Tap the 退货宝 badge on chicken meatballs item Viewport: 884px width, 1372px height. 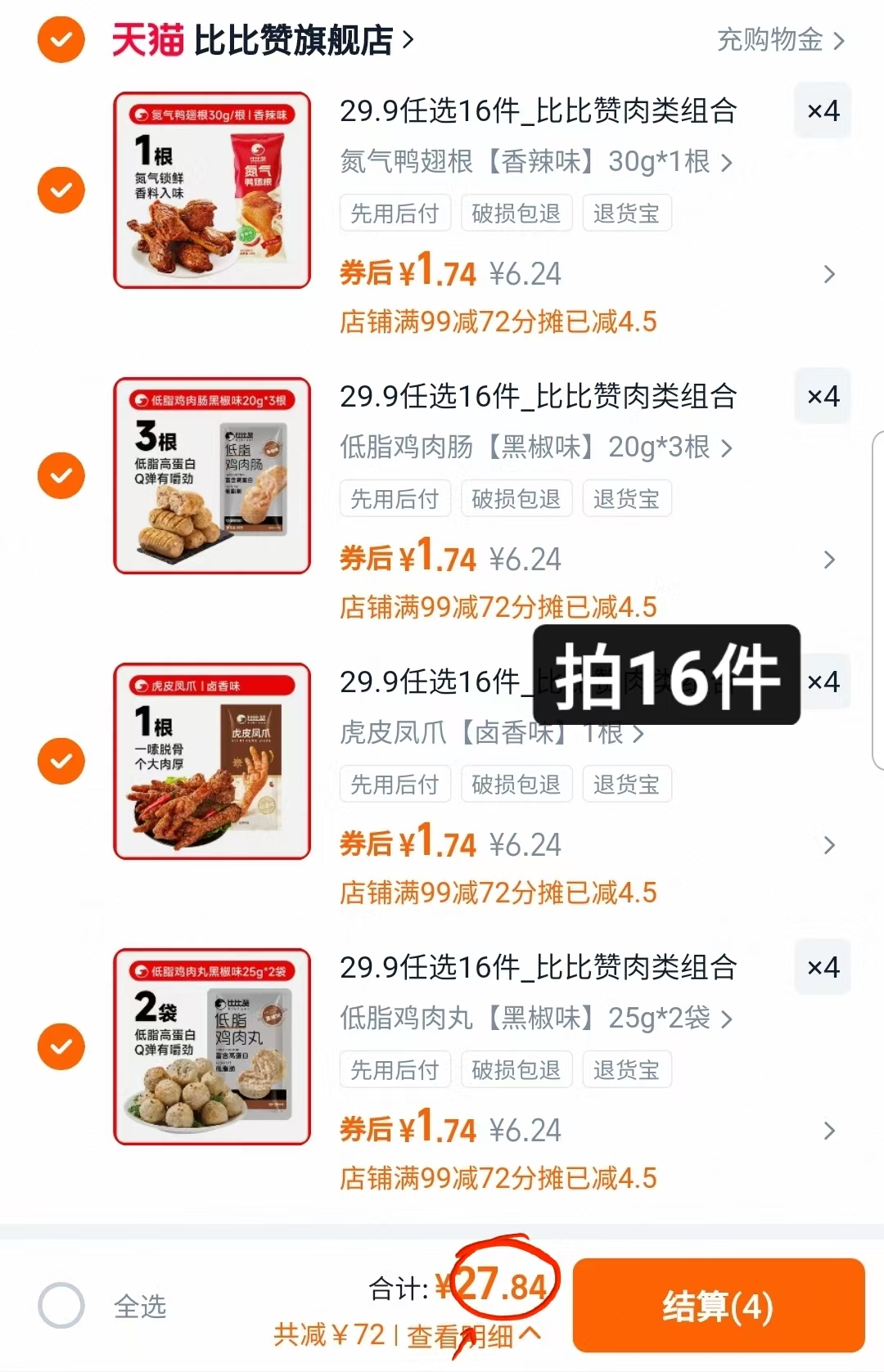(x=627, y=1068)
